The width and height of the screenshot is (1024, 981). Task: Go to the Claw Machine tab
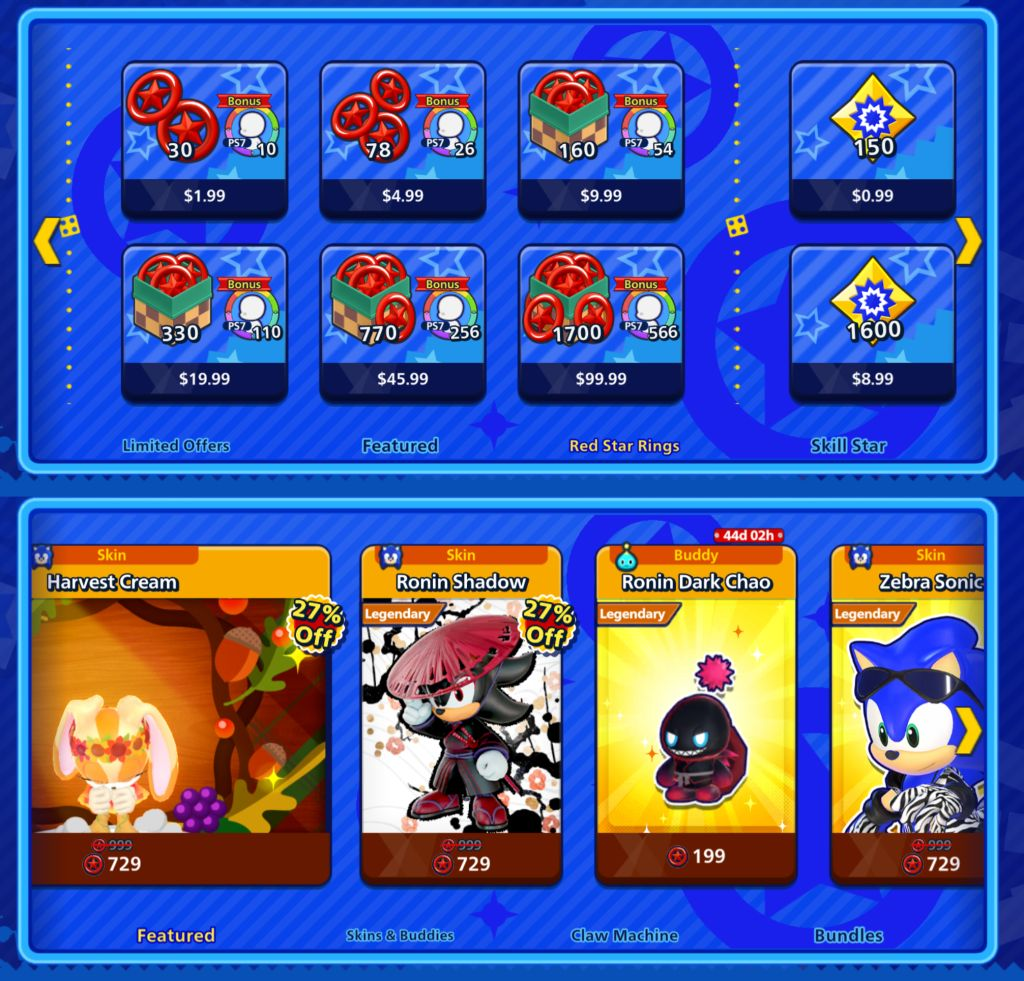pyautogui.click(x=624, y=935)
